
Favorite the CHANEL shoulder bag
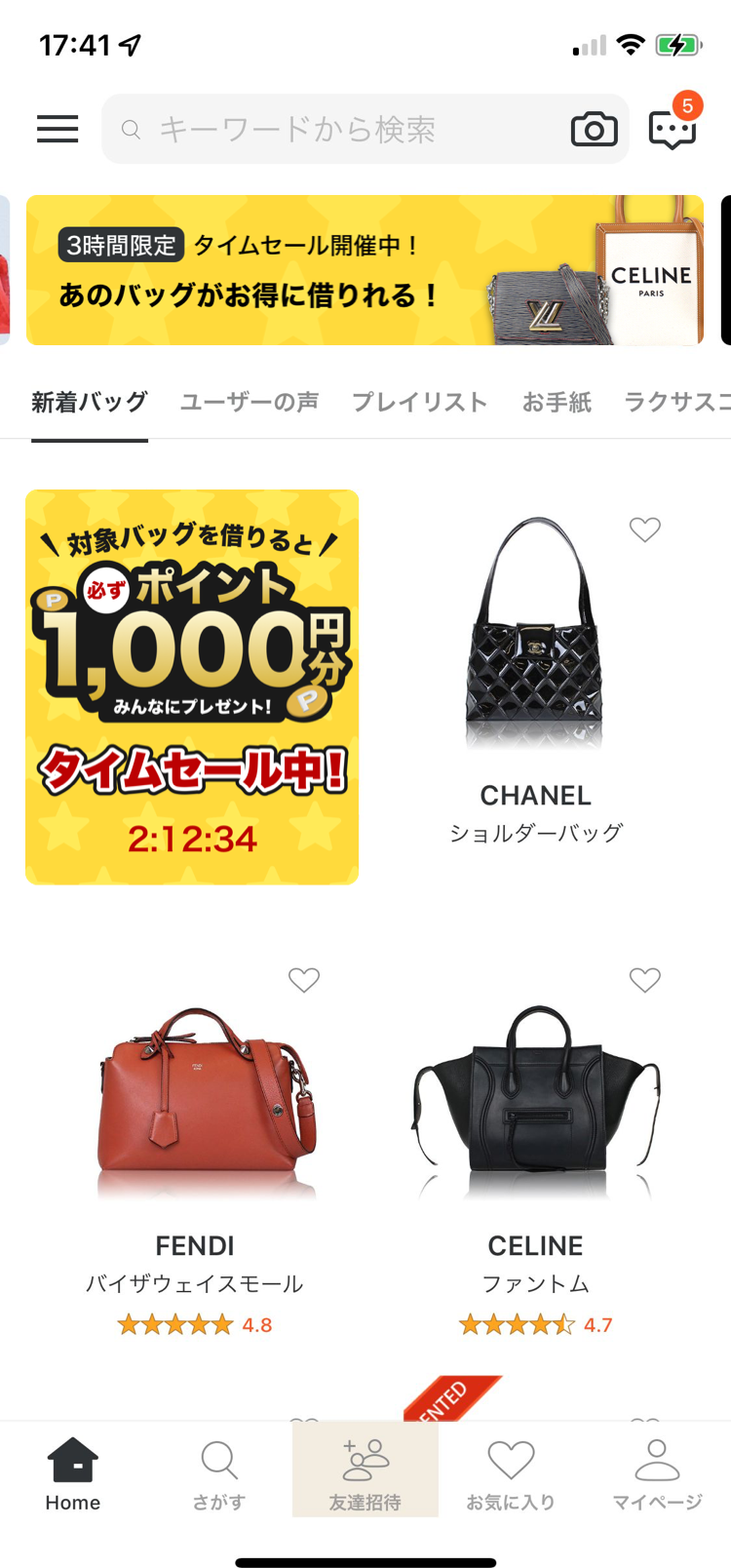(644, 529)
